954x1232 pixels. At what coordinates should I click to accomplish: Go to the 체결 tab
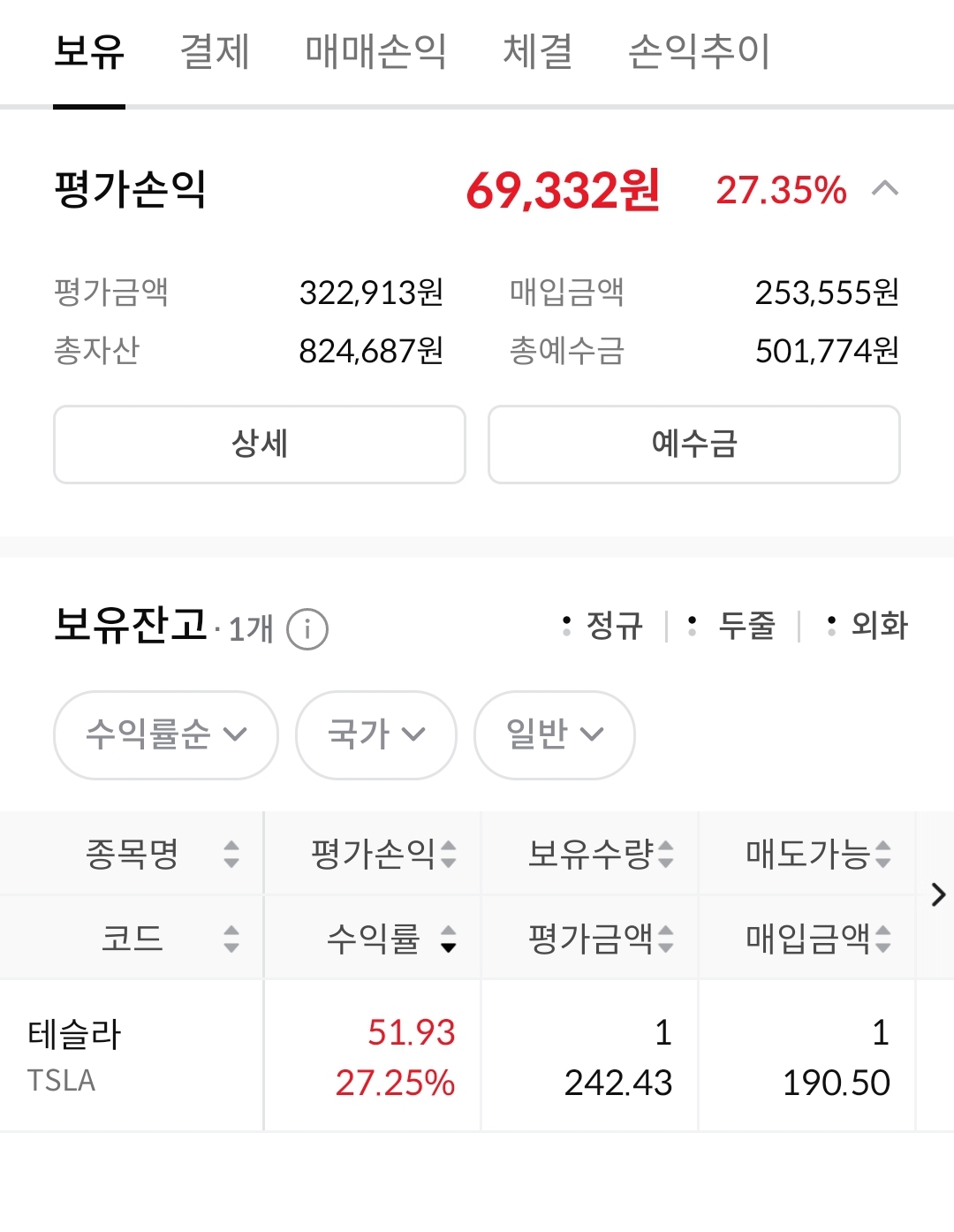(x=537, y=51)
